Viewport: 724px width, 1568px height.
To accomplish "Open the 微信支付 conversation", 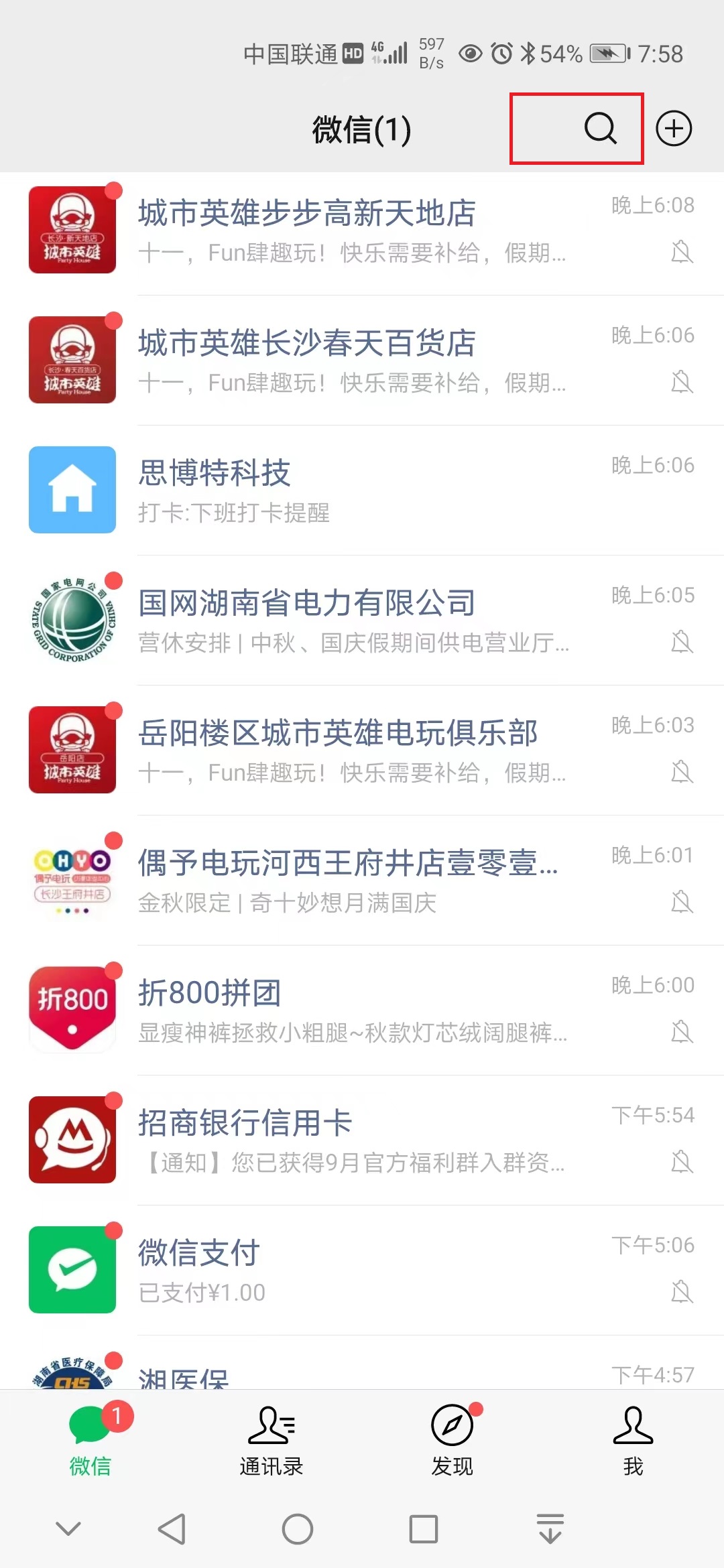I will (362, 1271).
